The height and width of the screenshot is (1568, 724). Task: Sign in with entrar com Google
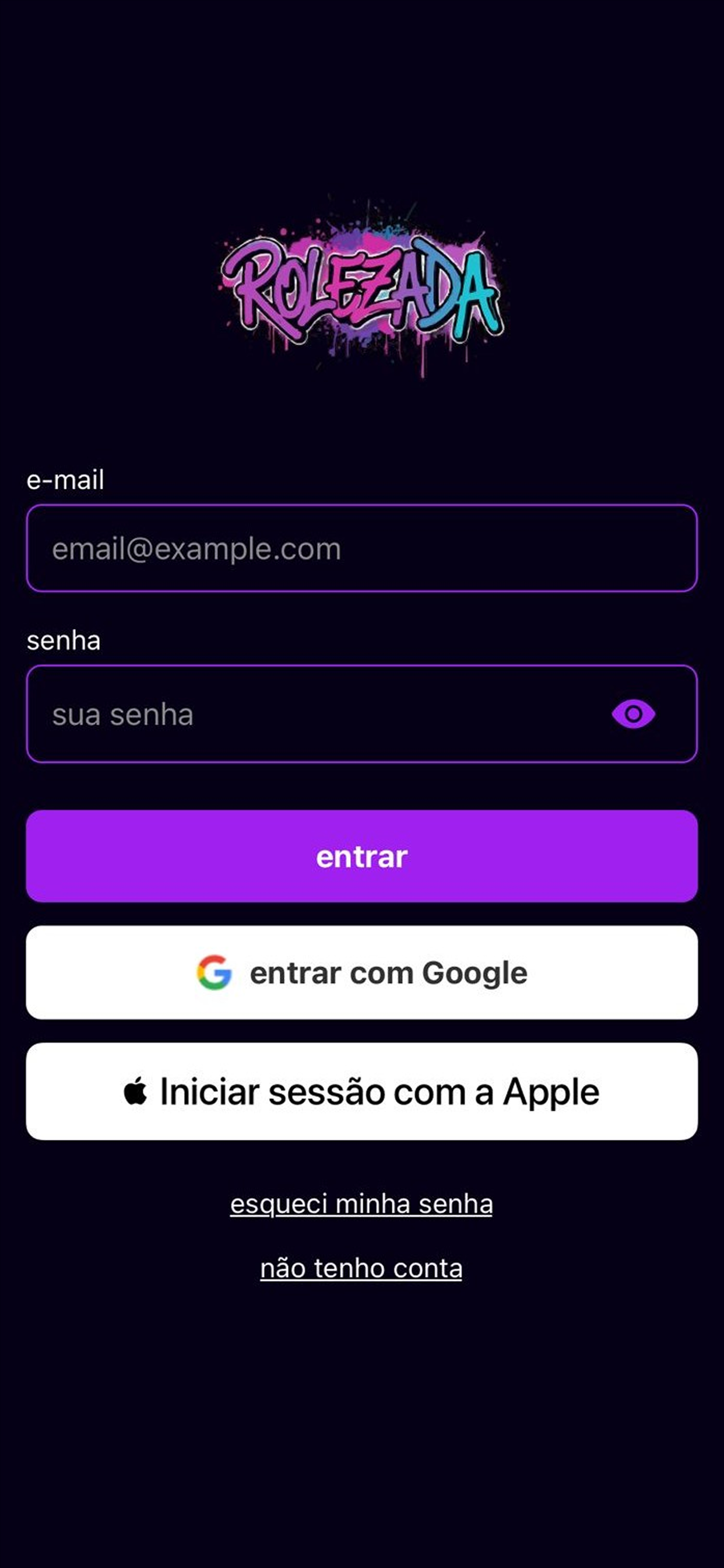(x=361, y=972)
